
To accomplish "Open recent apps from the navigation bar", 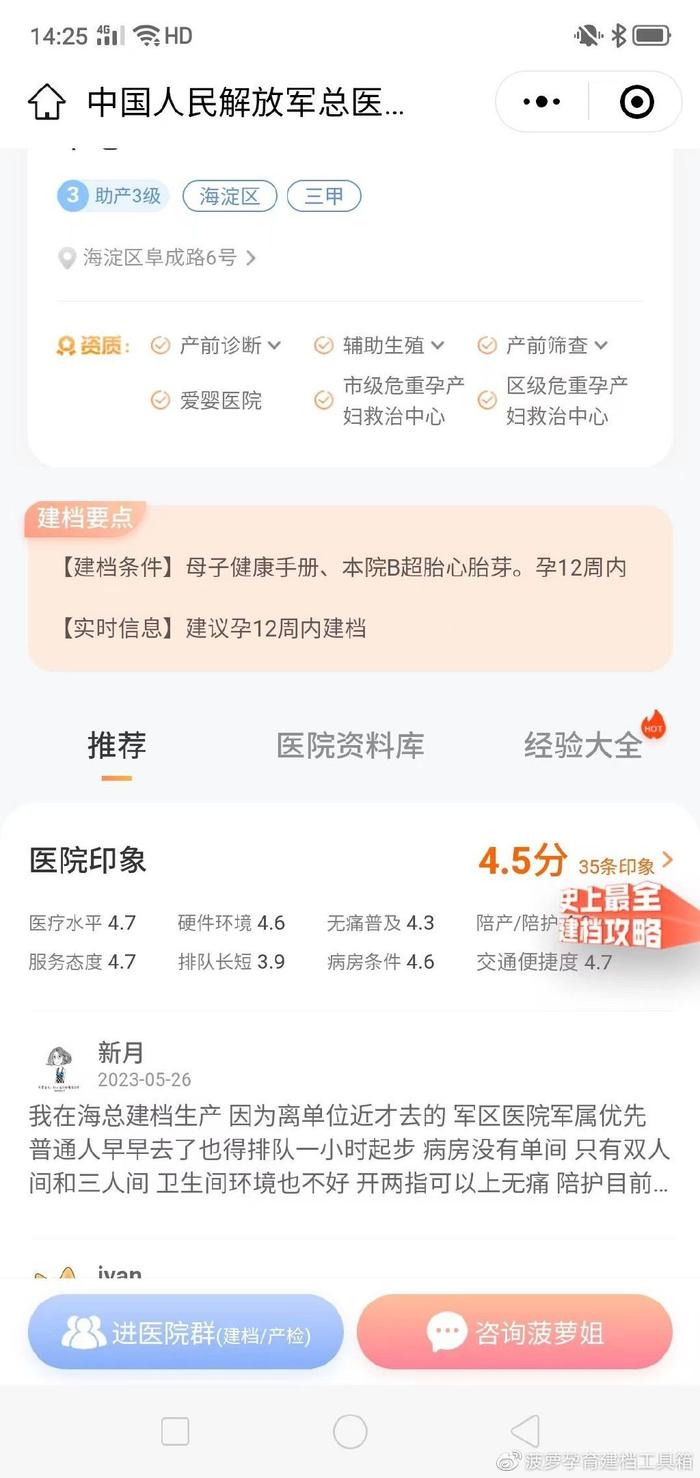I will point(175,1431).
